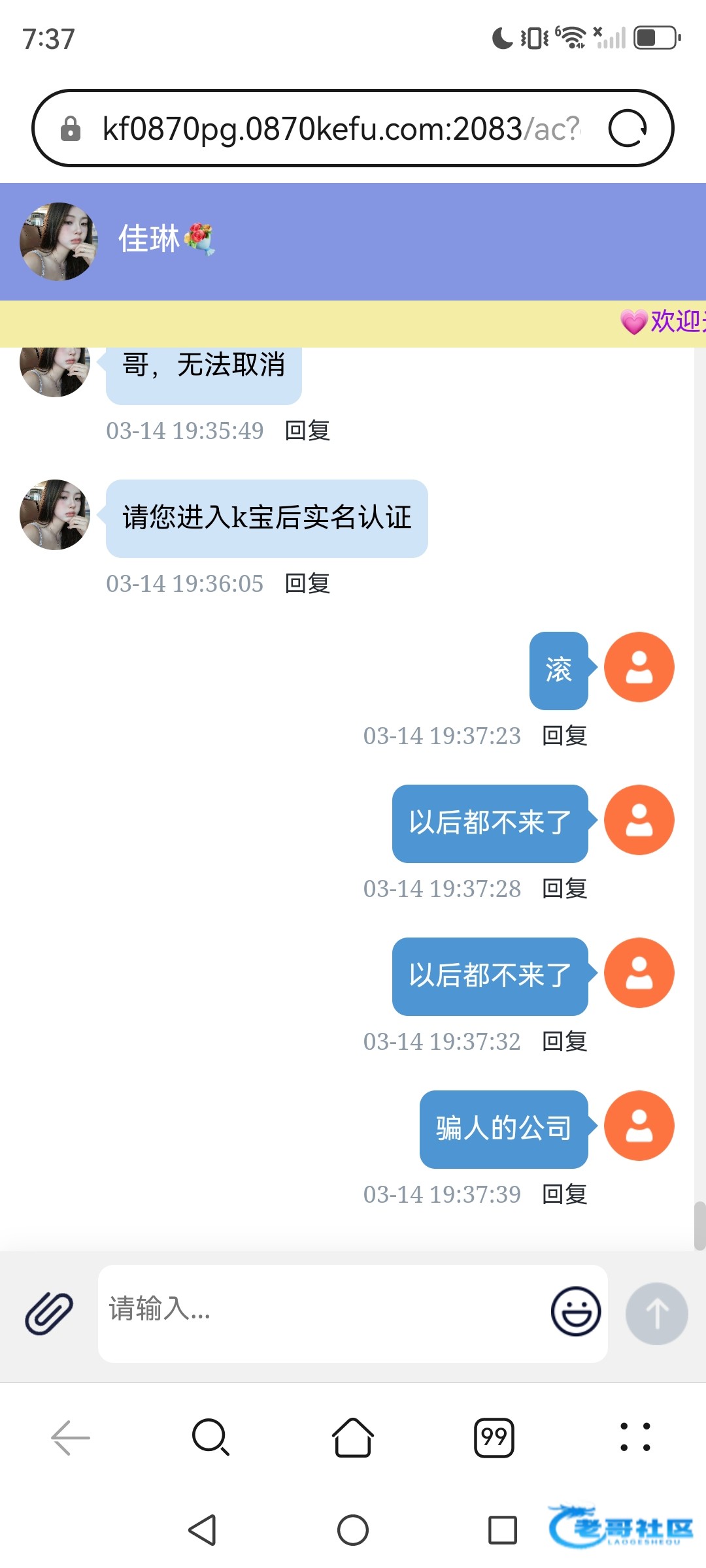Tap the system back triangle button
Screen dimensions: 706x1568
tap(203, 1530)
